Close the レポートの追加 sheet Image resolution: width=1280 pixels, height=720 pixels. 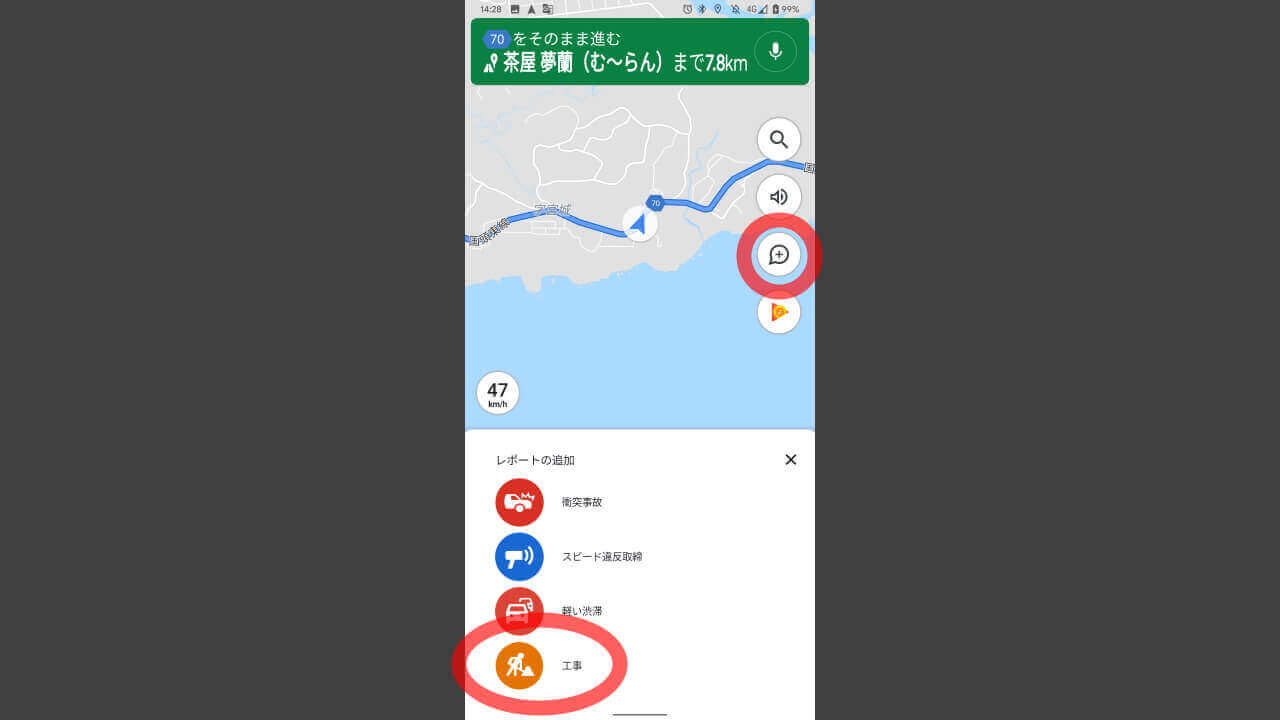click(x=790, y=460)
